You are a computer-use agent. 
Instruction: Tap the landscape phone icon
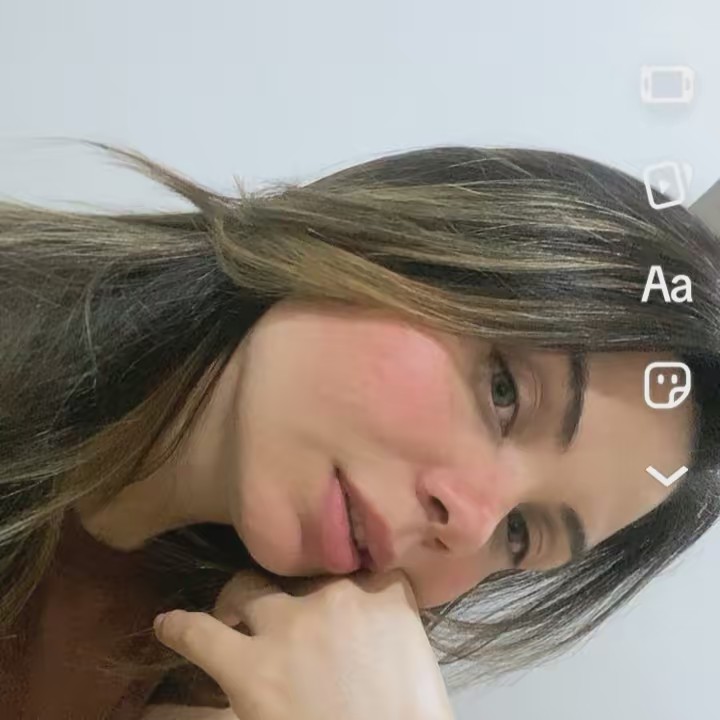click(x=667, y=85)
